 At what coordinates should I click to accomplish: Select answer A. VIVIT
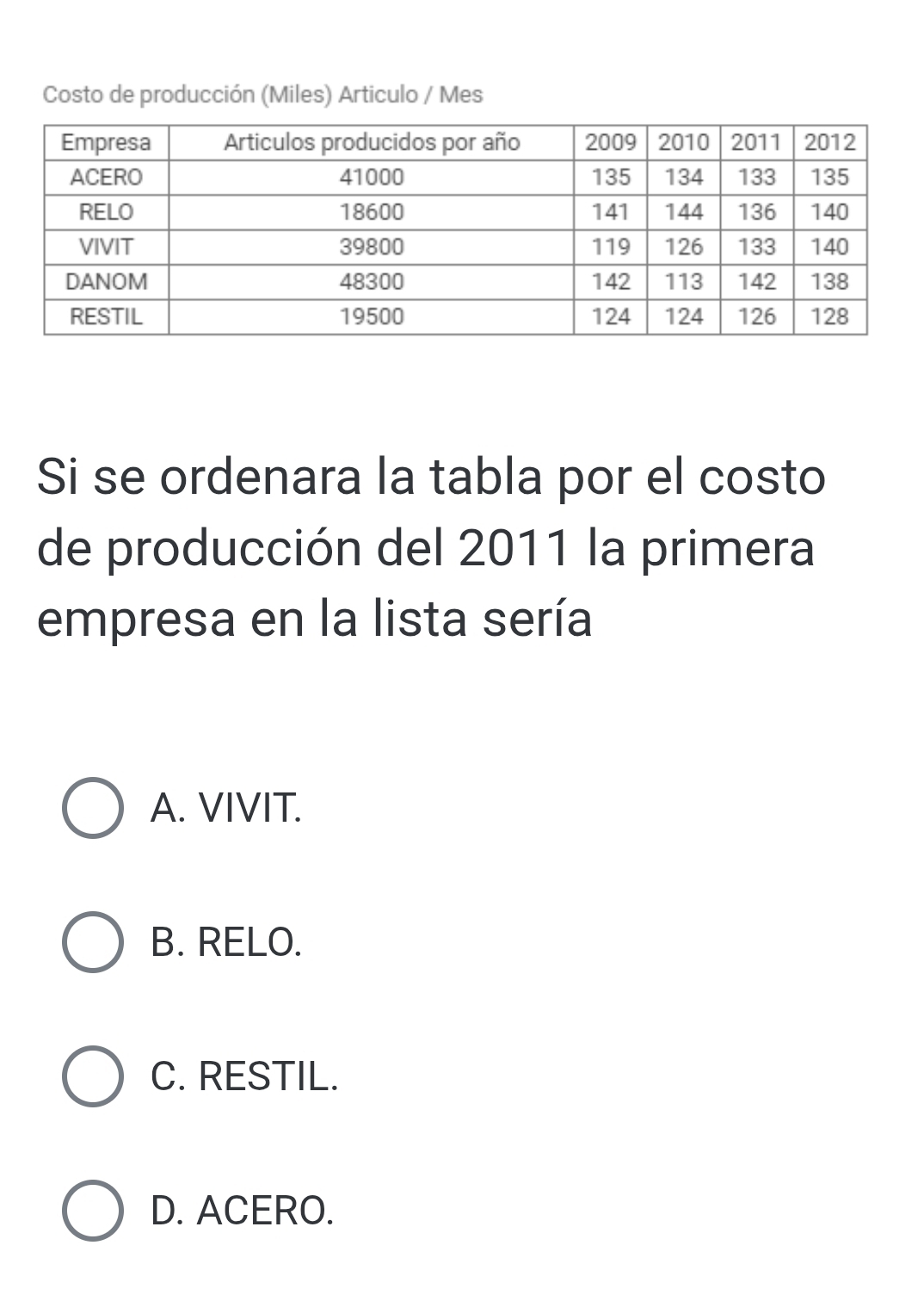coord(93,808)
